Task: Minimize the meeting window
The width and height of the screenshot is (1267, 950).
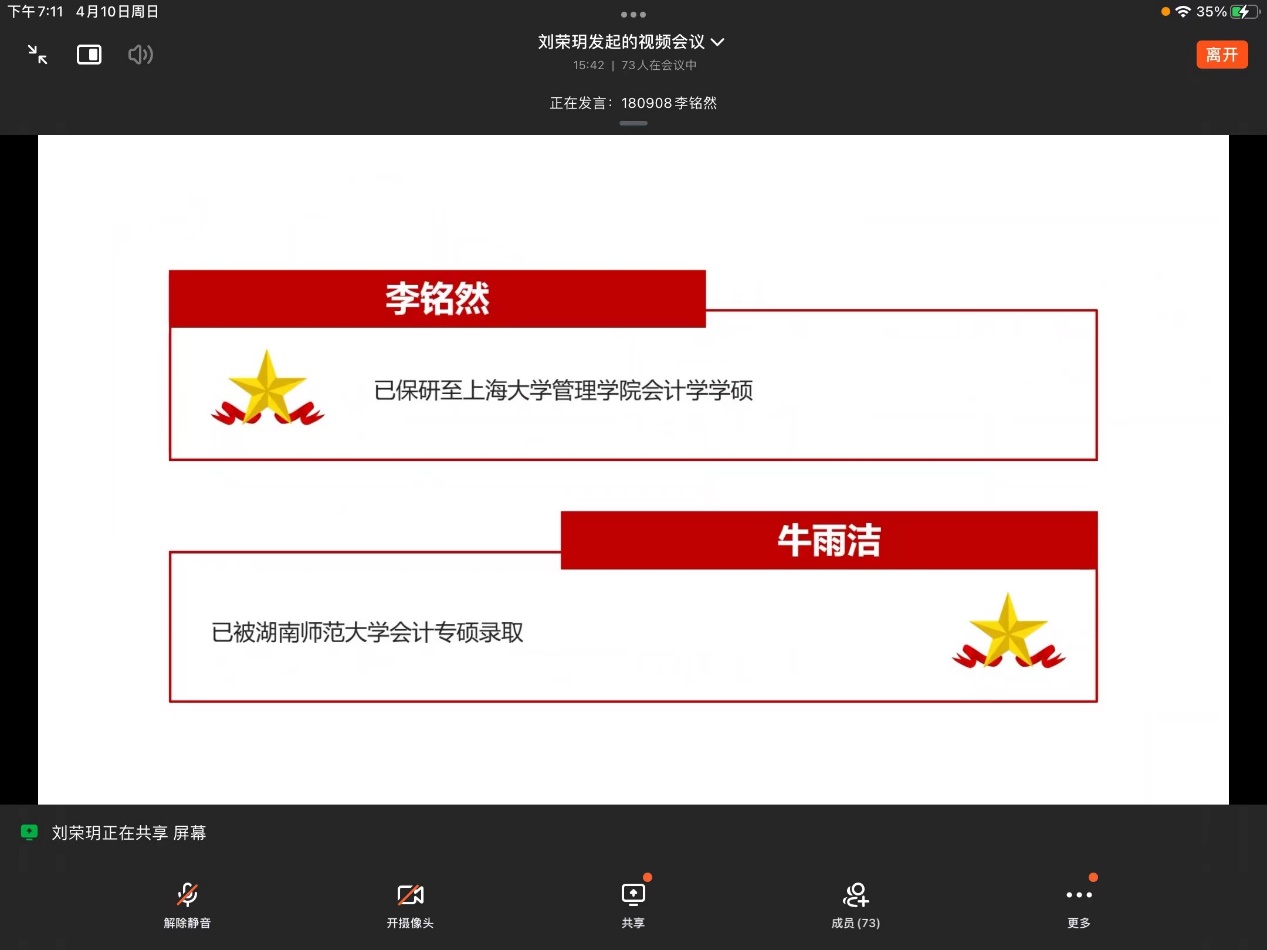Action: pos(38,54)
